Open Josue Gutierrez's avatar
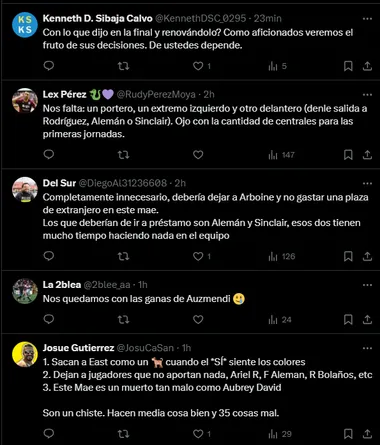 (25, 354)
